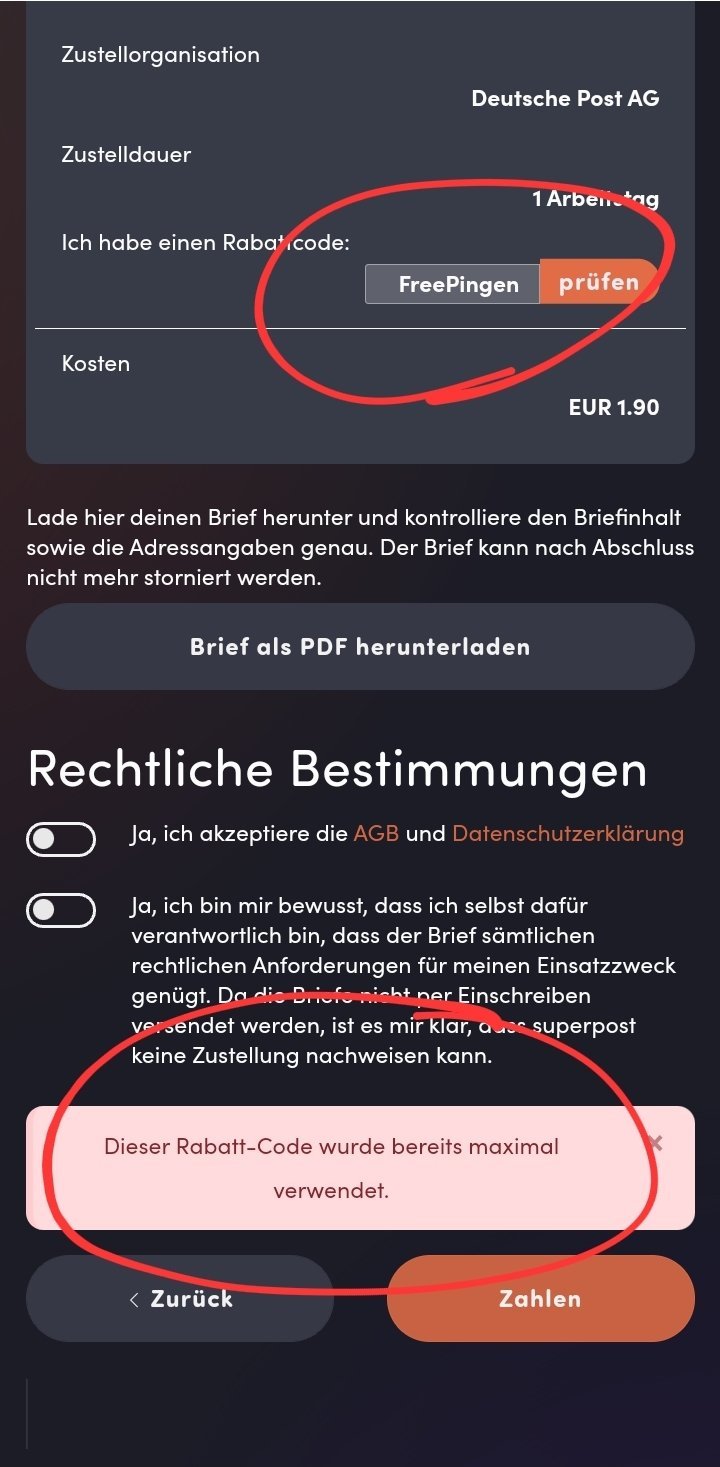Download the letter via Brief als PDF herunterladen
720x1467 pixels.
pos(360,646)
